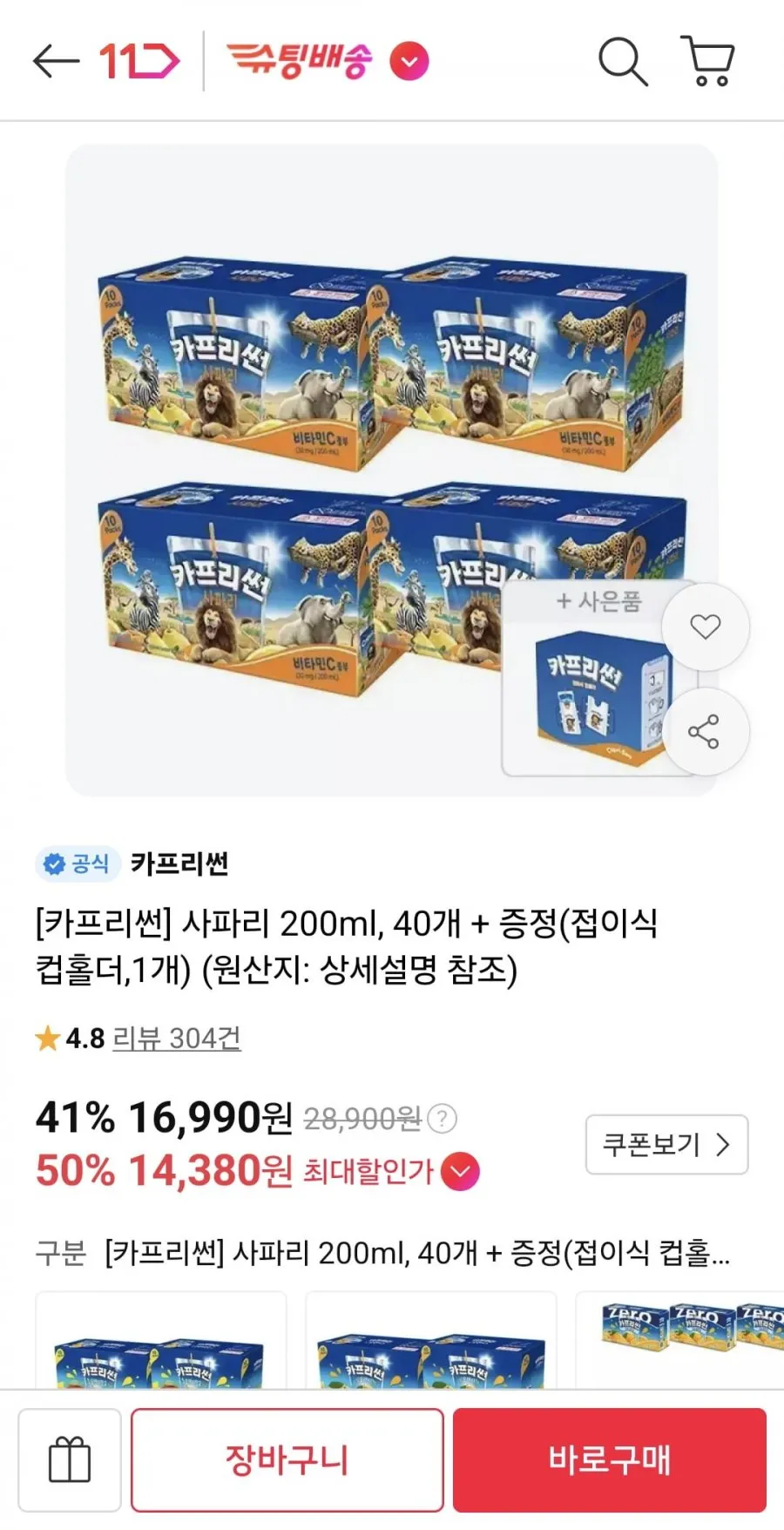This screenshot has height=1530, width=784.
Task: Buy now with 바로구매
Action: (609, 1459)
